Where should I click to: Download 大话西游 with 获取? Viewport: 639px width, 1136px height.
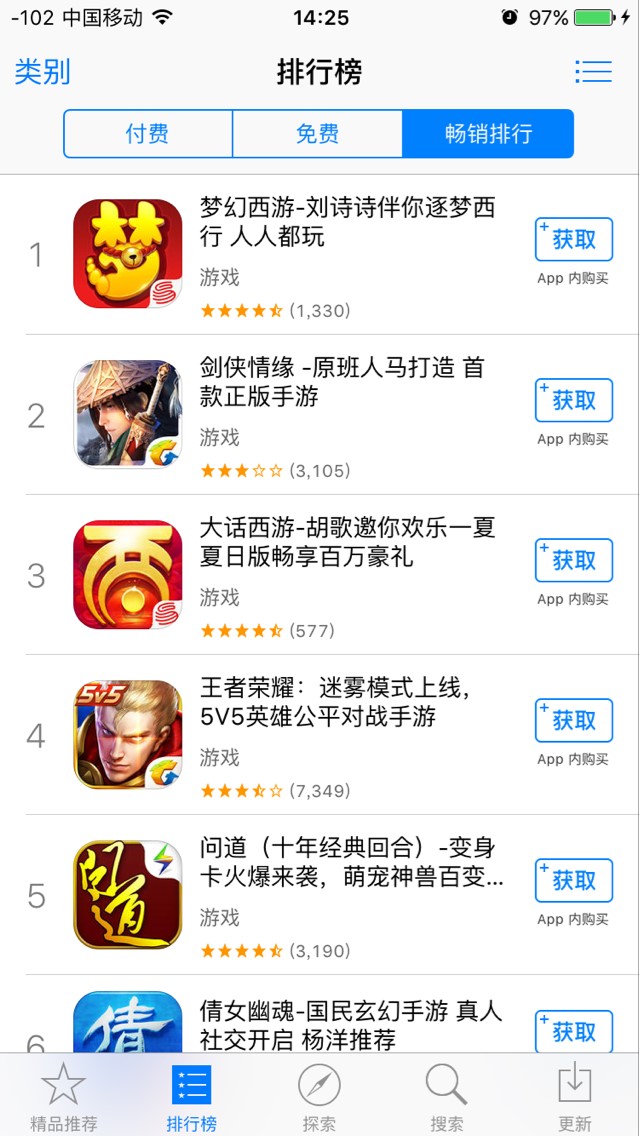click(x=574, y=560)
